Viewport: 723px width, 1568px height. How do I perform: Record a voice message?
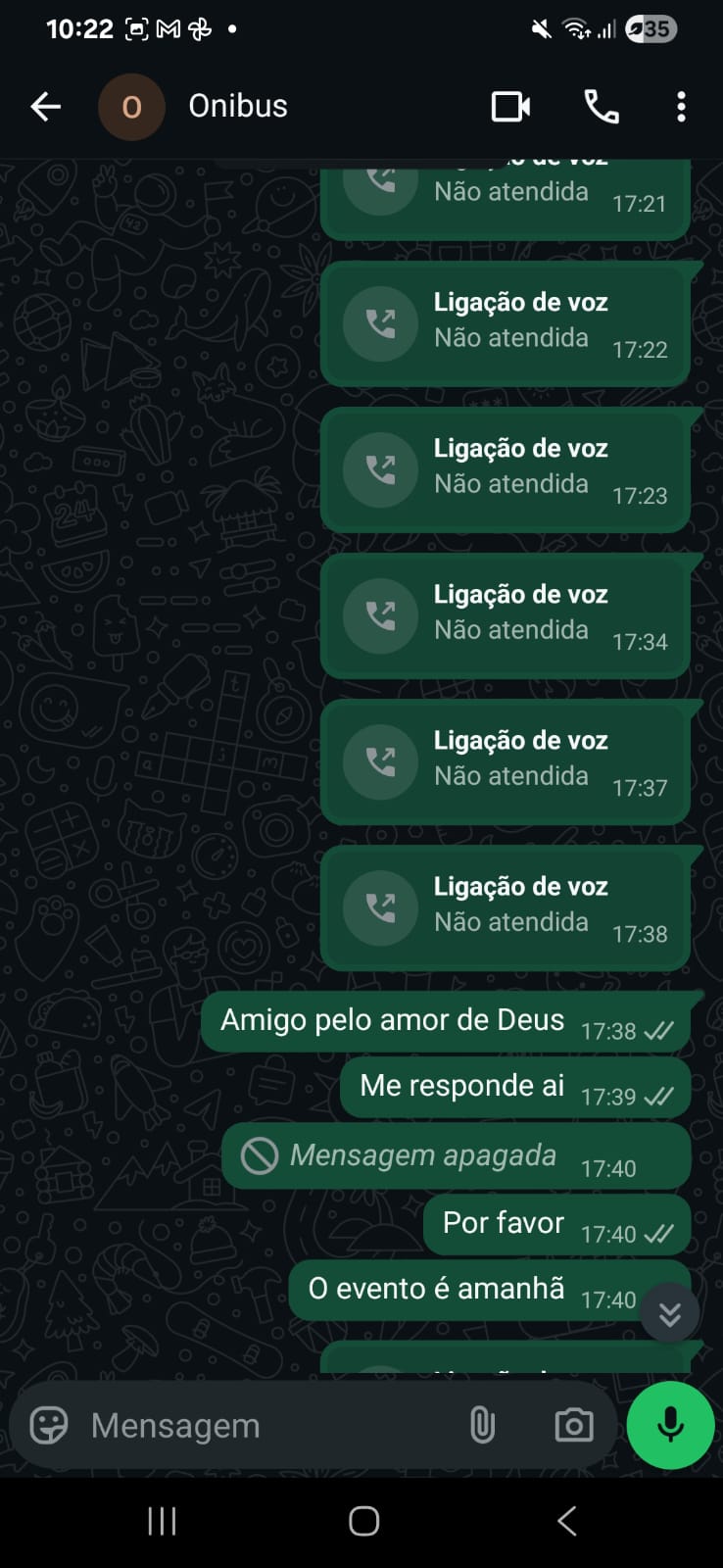point(670,1425)
